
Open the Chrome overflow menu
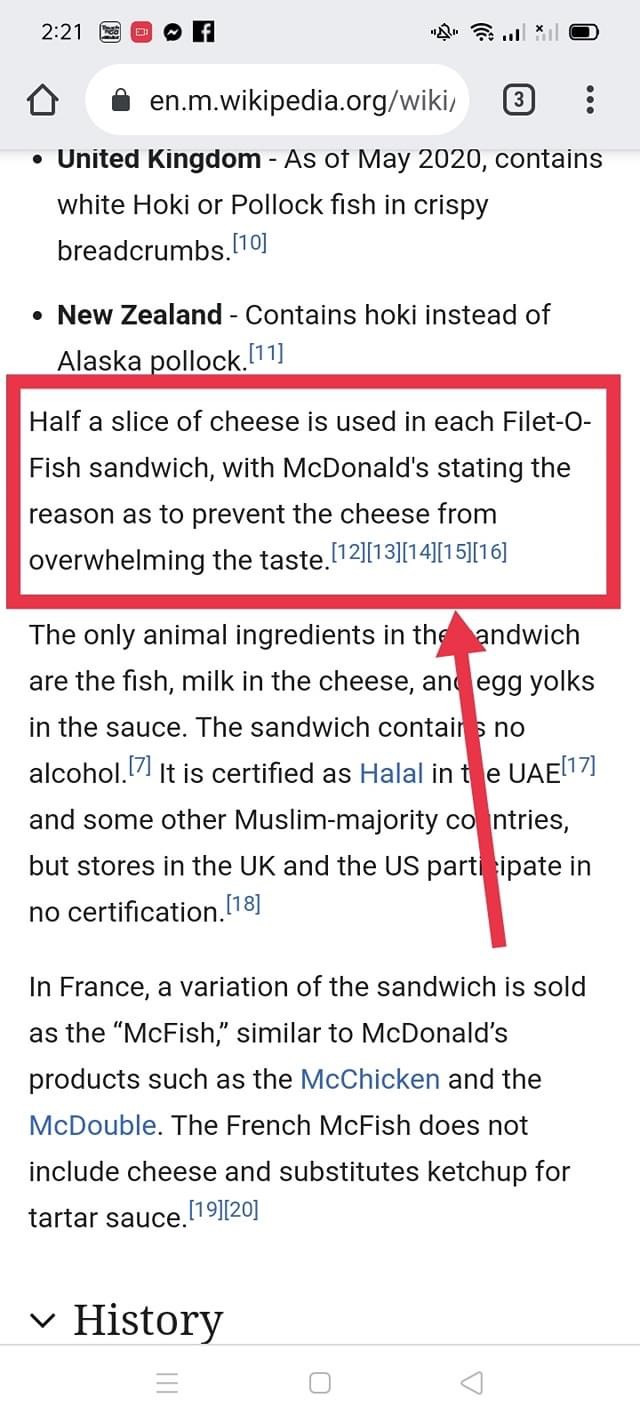[590, 100]
